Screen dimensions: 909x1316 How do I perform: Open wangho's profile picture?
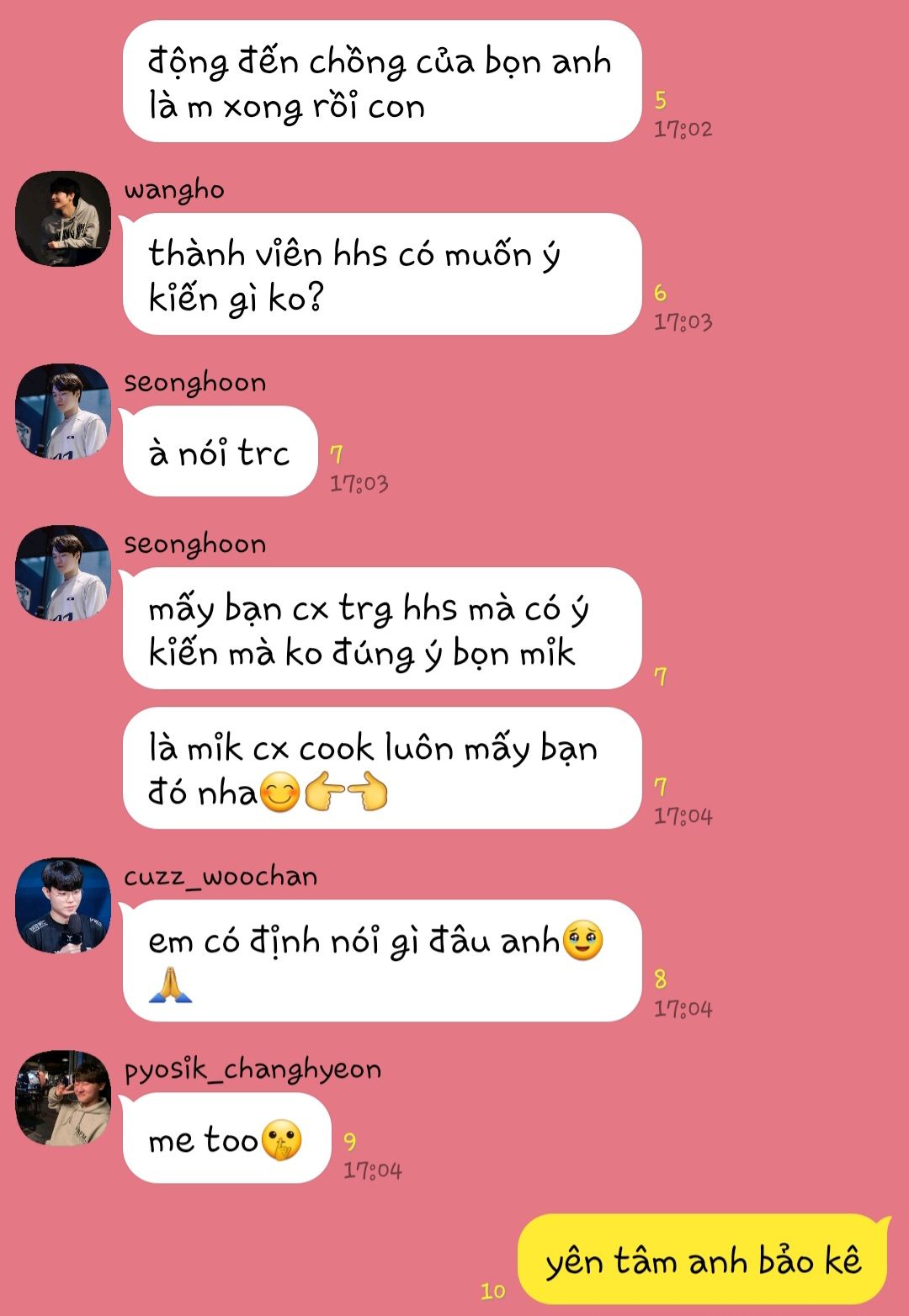[x=63, y=219]
